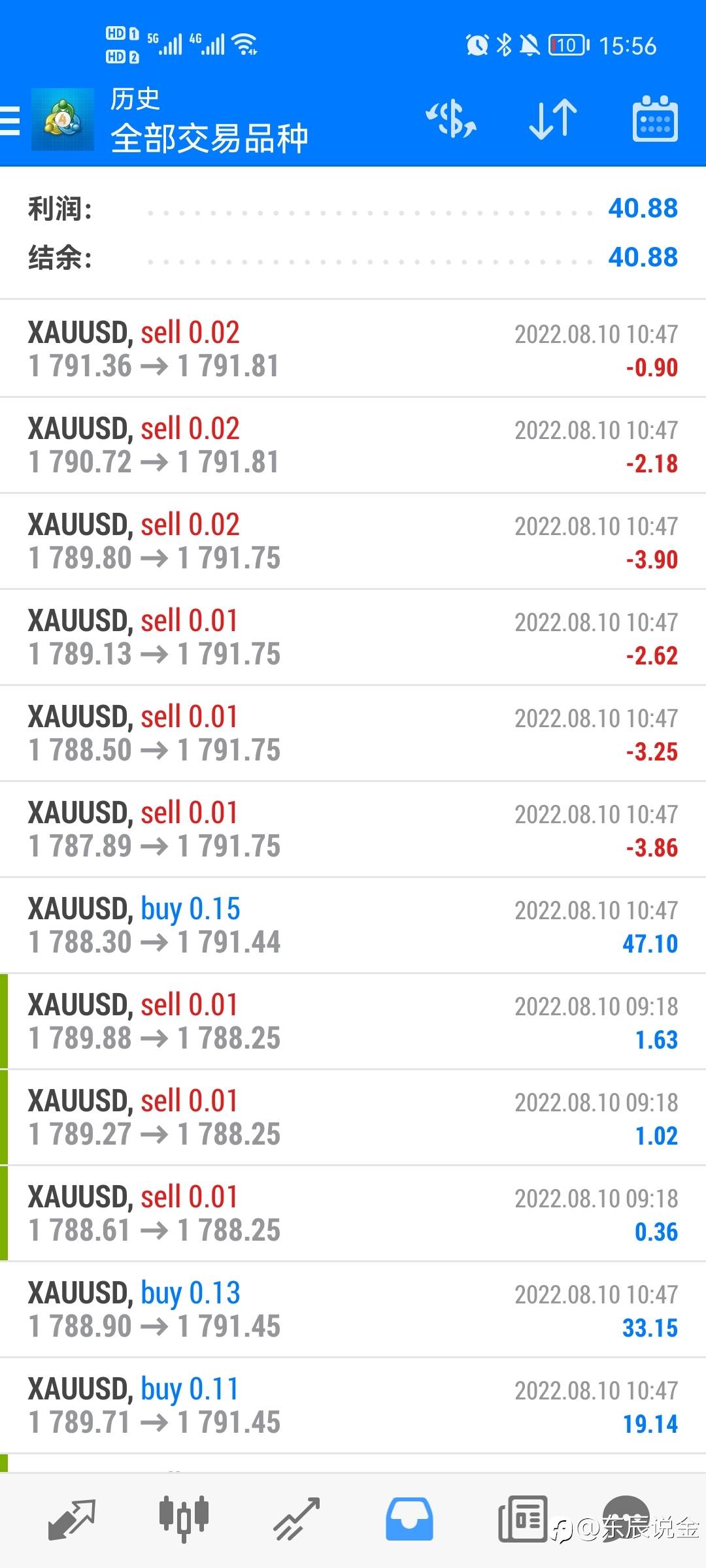
Task: Switch to the Quotes tab
Action: pos(72,1520)
